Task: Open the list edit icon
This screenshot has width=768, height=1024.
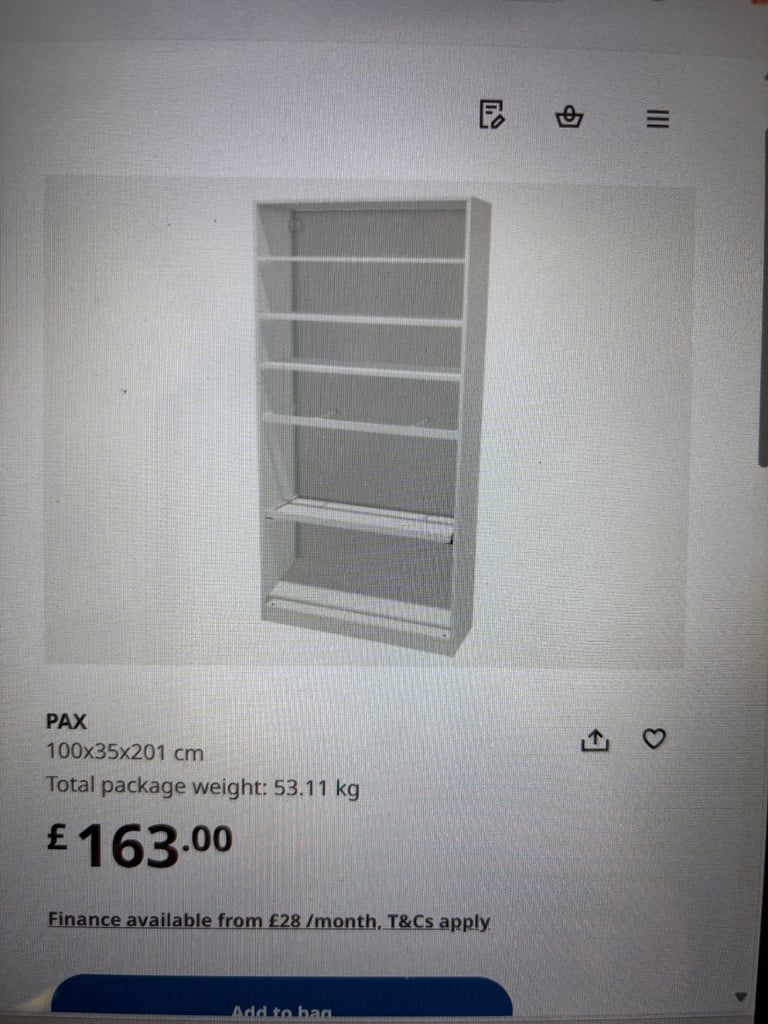Action: [x=491, y=116]
